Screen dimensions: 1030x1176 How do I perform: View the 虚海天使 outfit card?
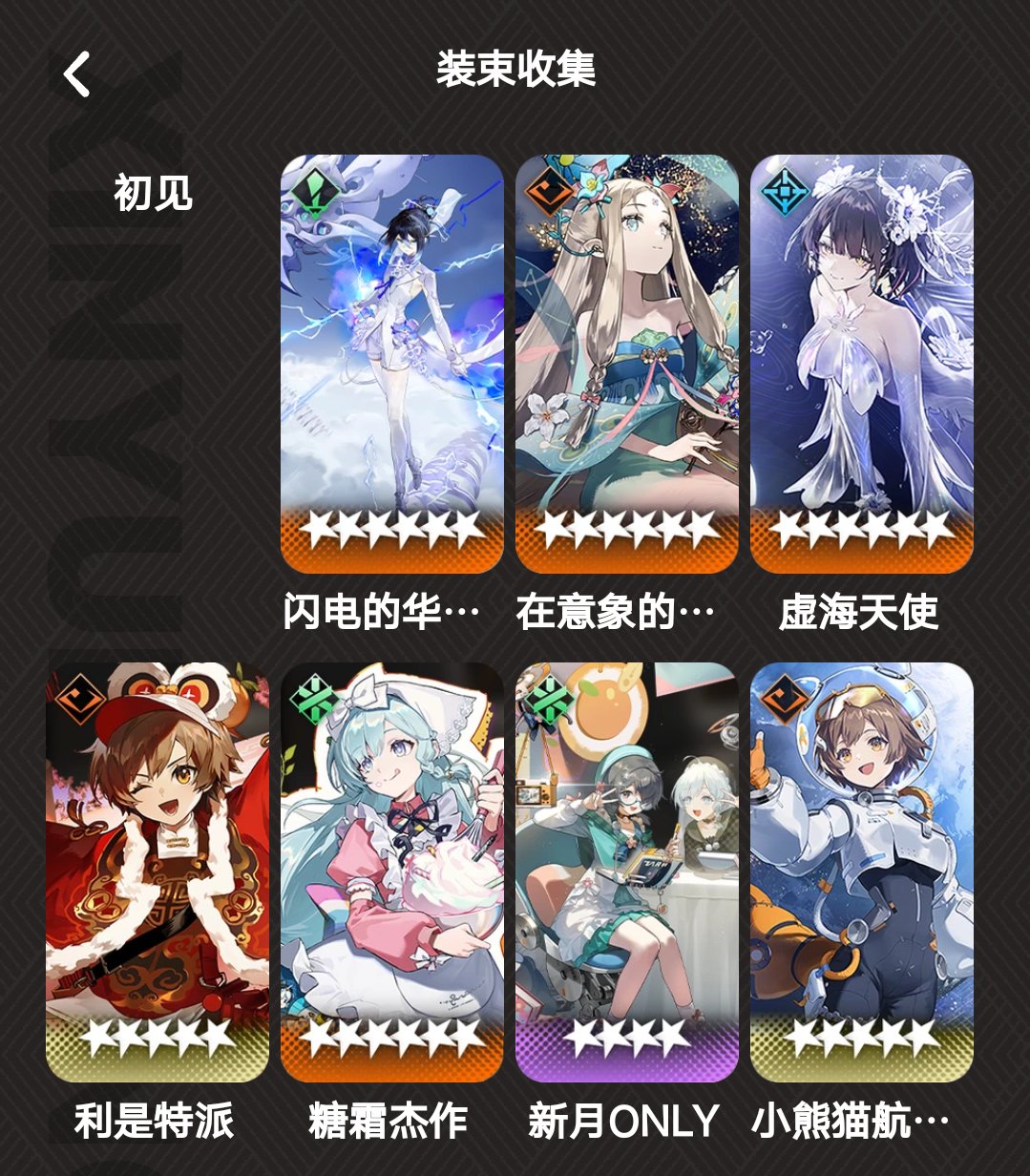point(861,363)
